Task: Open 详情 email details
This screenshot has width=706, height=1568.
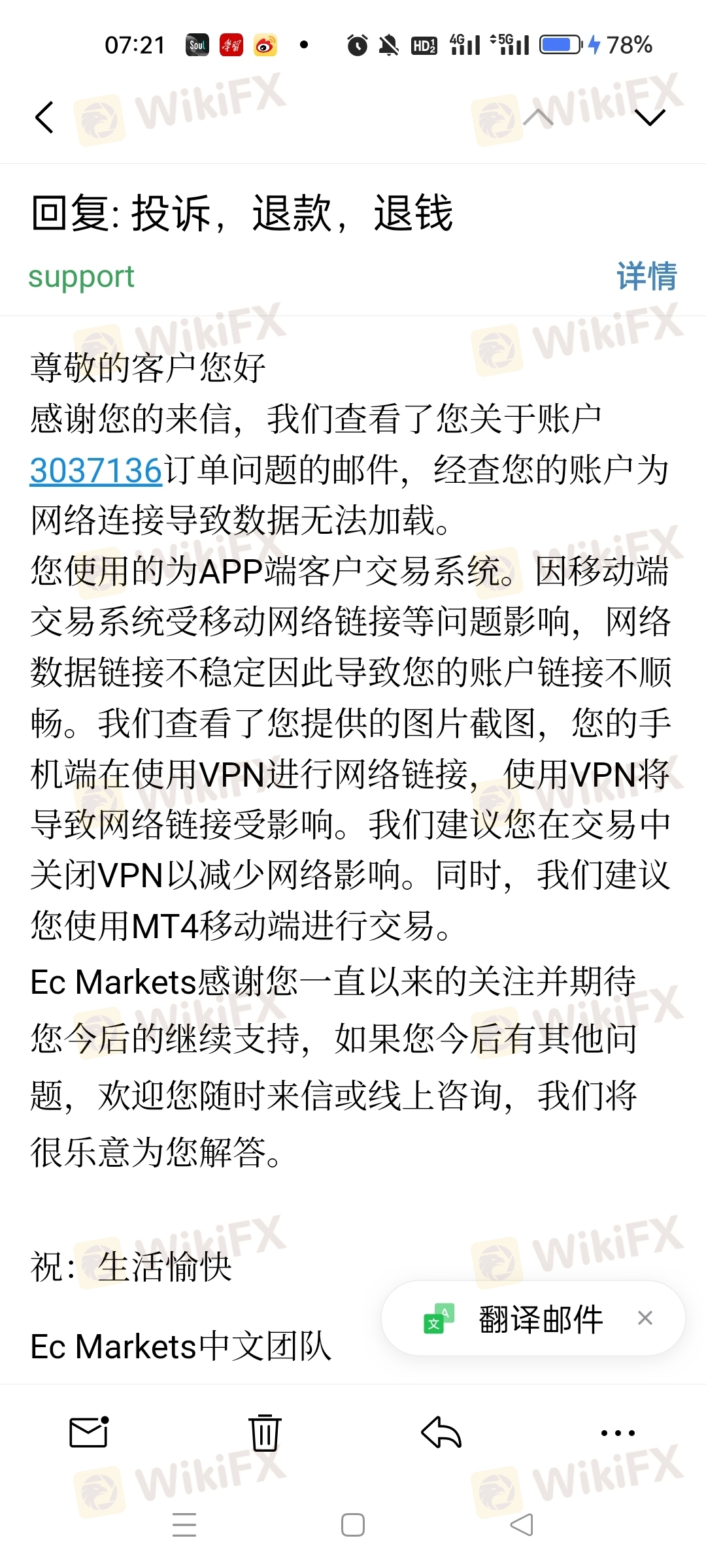Action: (x=647, y=276)
